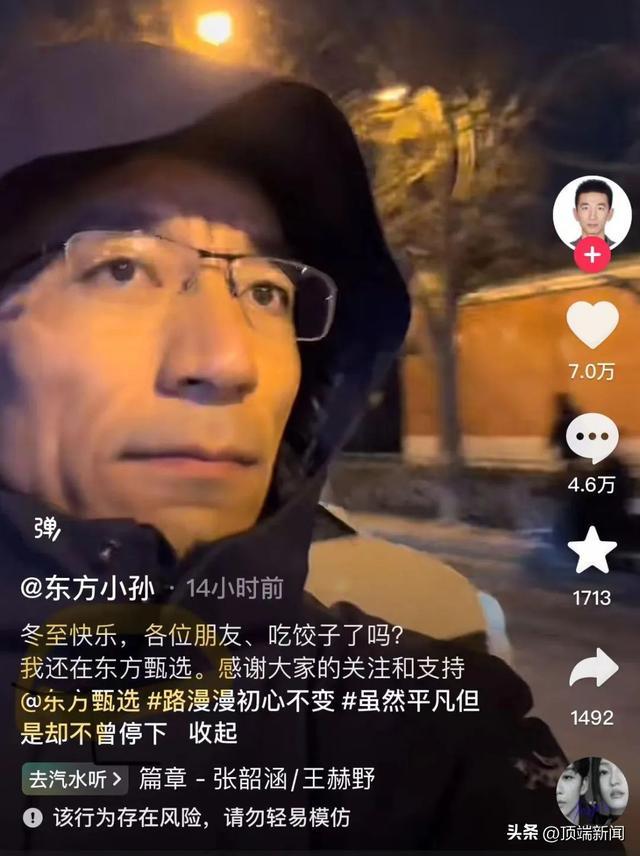This screenshot has width=640, height=856.
Task: Like this video with the heart icon
Action: point(592,326)
